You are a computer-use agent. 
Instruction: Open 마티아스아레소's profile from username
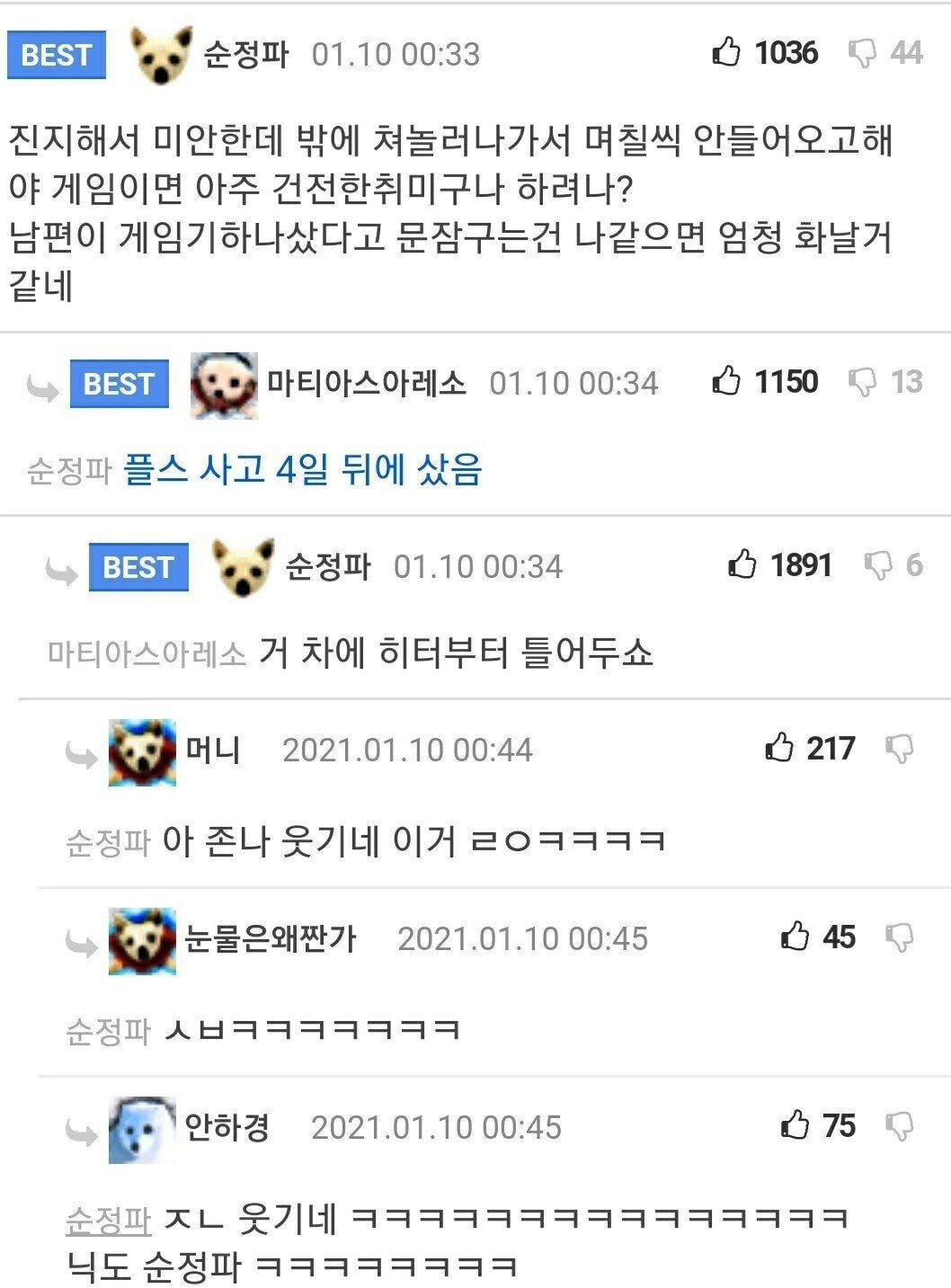(367, 383)
